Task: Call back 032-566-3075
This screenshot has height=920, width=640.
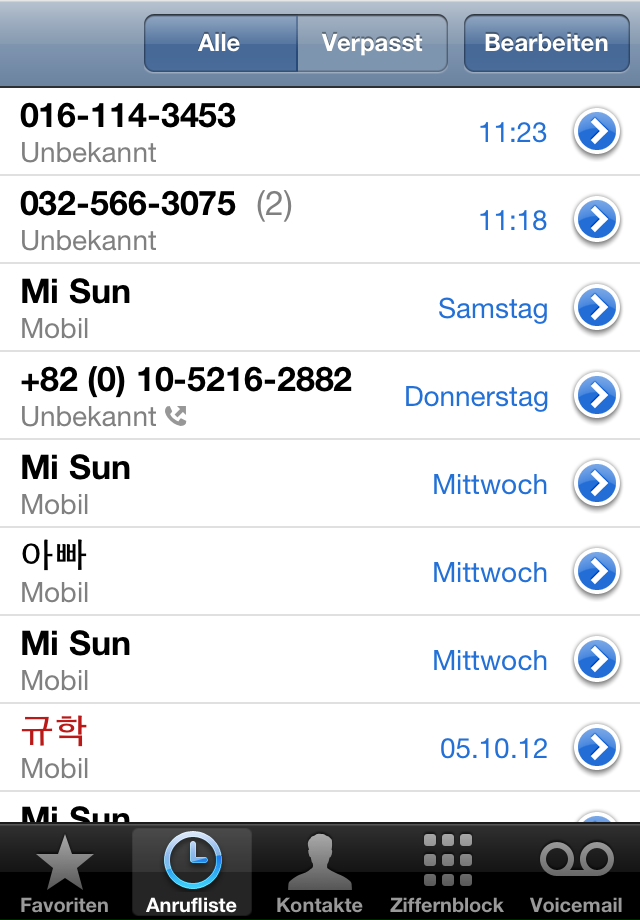Action: 250,220
